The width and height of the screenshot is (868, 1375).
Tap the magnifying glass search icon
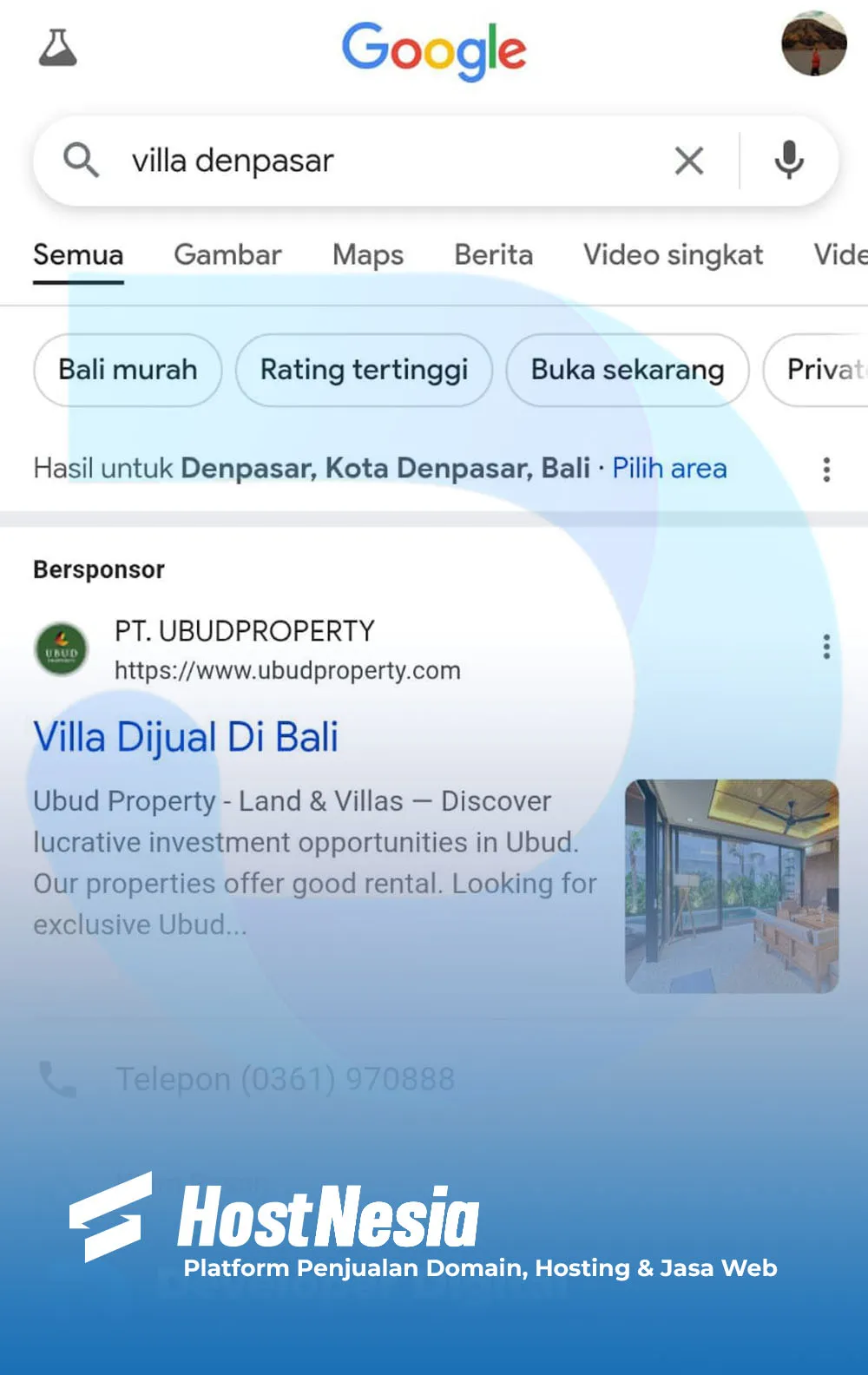tap(82, 160)
